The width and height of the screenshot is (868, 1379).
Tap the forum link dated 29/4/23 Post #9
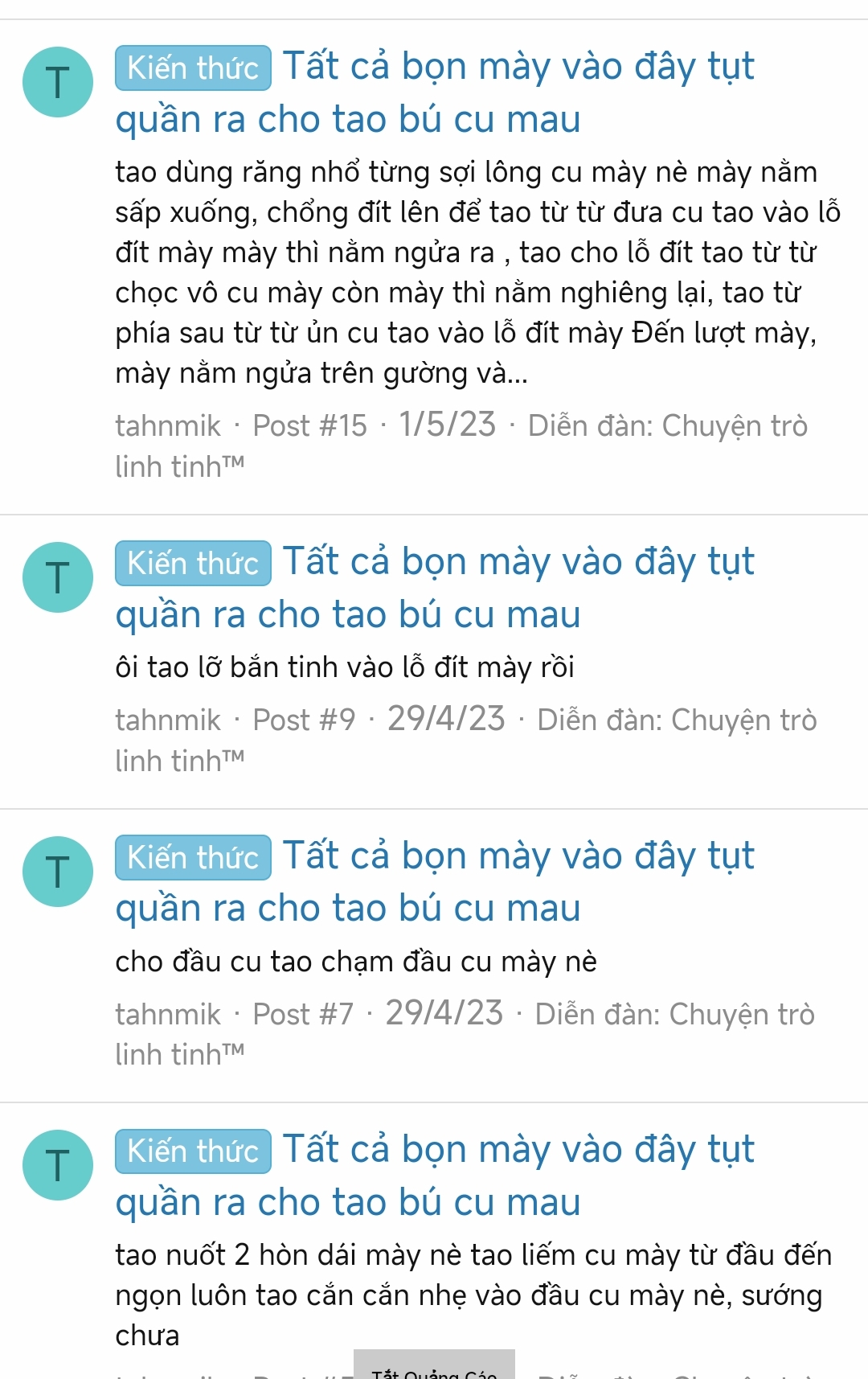pyautogui.click(x=675, y=720)
